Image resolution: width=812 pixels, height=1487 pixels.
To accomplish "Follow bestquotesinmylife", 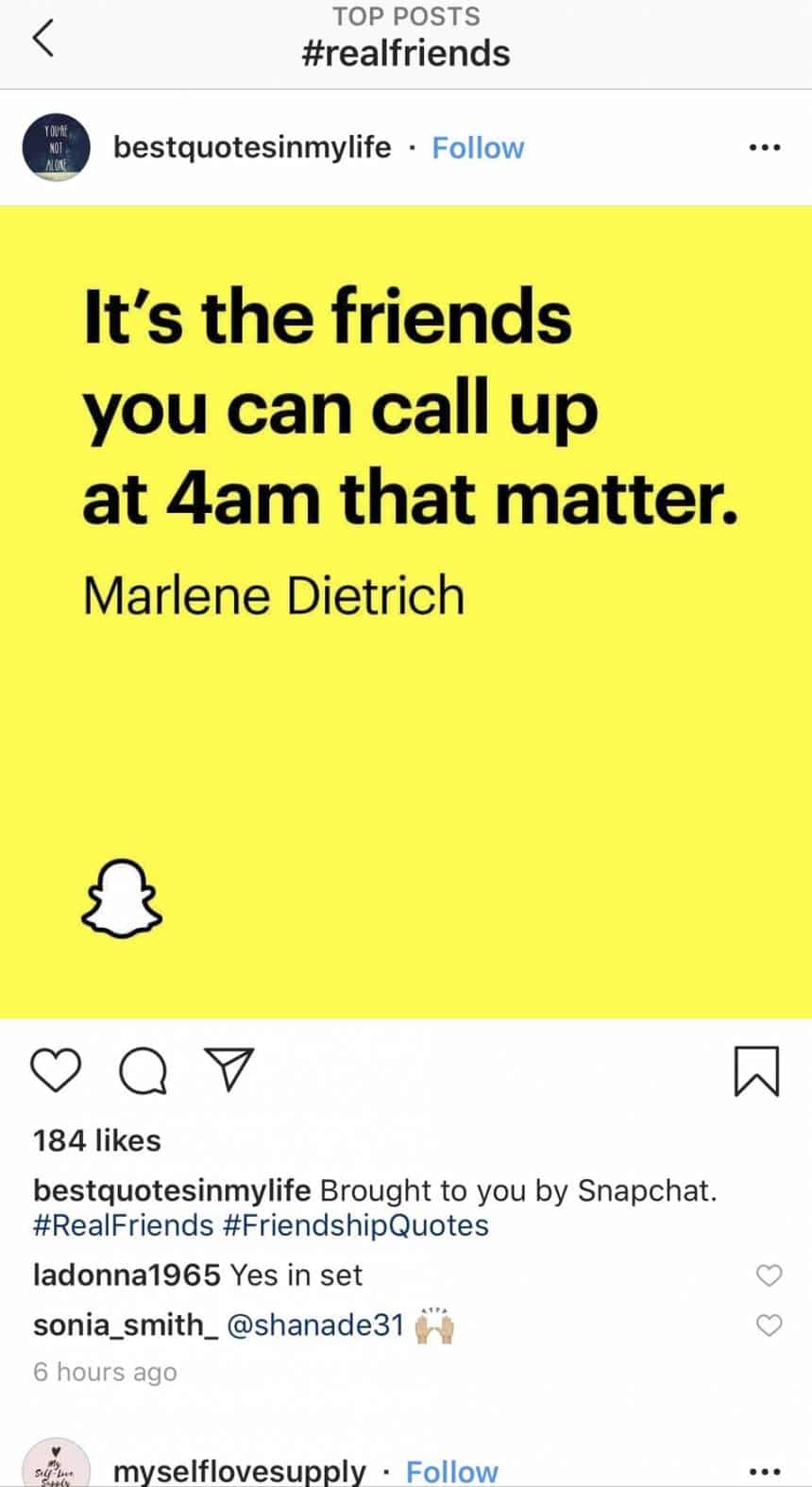I will pos(478,148).
